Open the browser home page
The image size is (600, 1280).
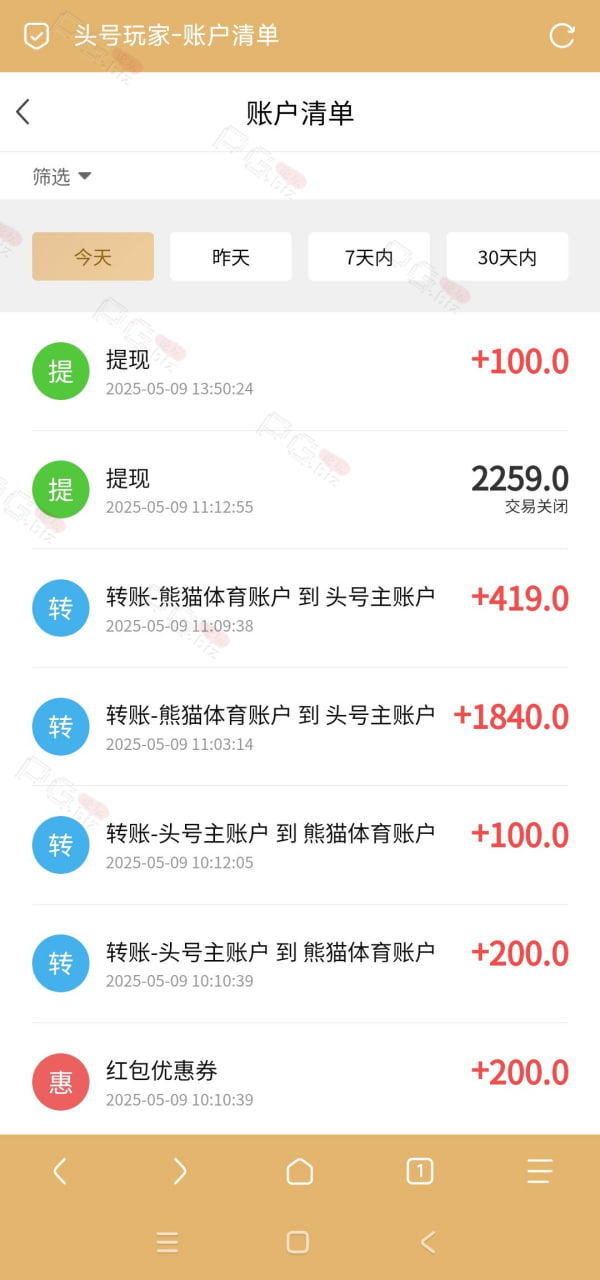click(300, 1171)
